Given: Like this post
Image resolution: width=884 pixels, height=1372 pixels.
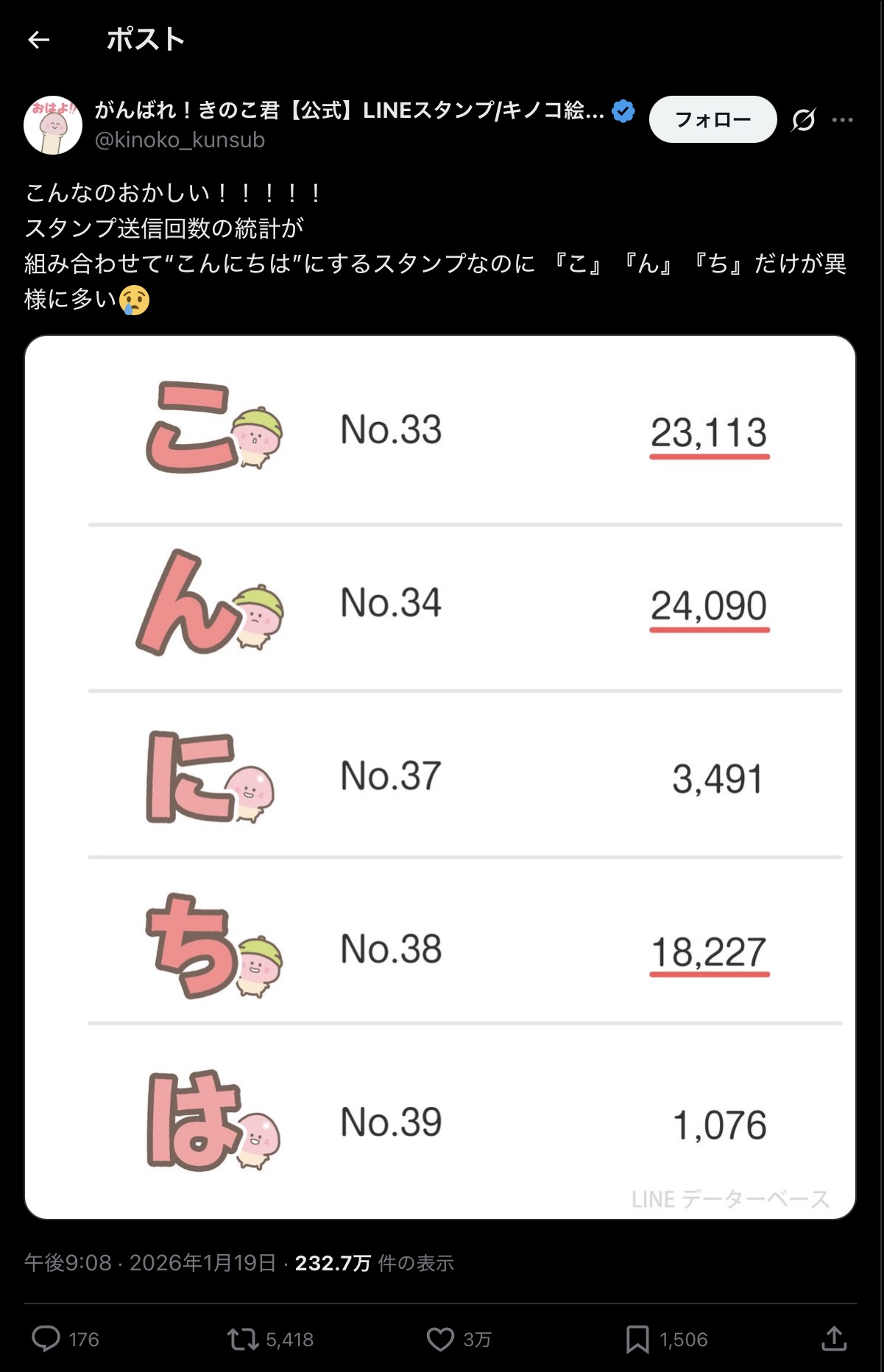Looking at the screenshot, I should tap(440, 1338).
